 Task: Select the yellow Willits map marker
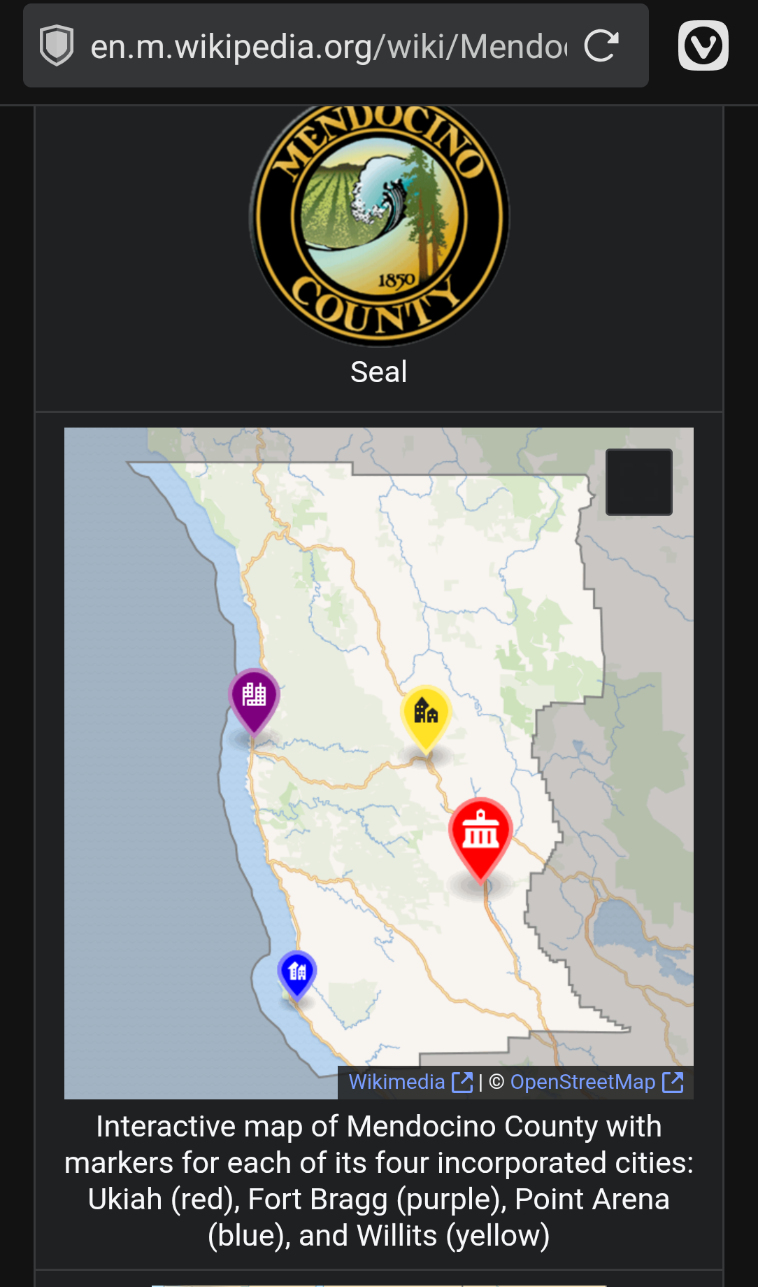coord(426,714)
